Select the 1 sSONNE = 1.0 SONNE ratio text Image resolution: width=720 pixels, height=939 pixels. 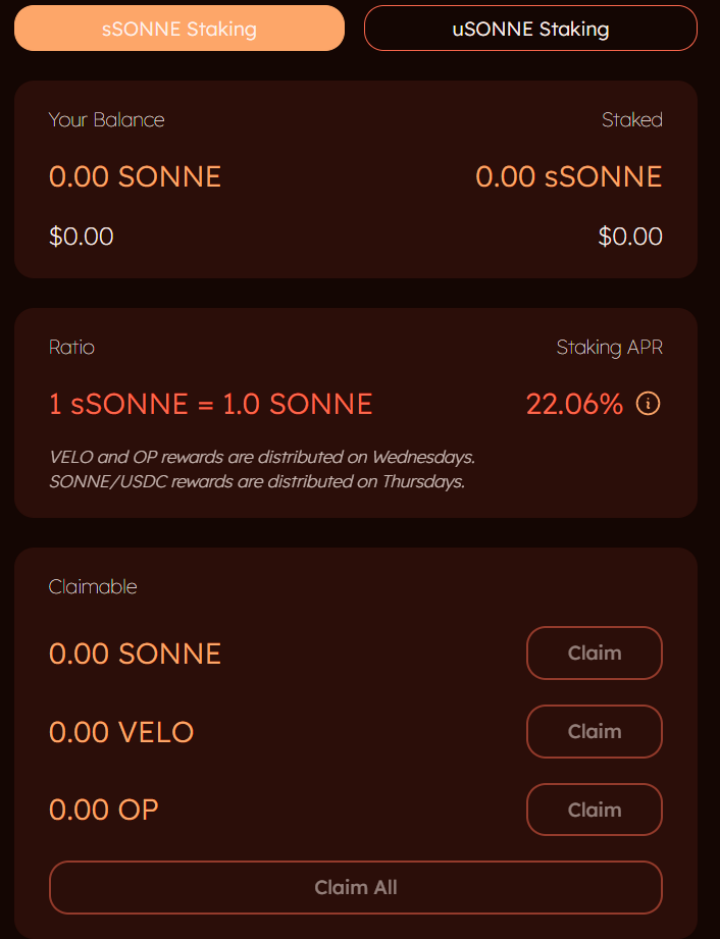click(211, 404)
